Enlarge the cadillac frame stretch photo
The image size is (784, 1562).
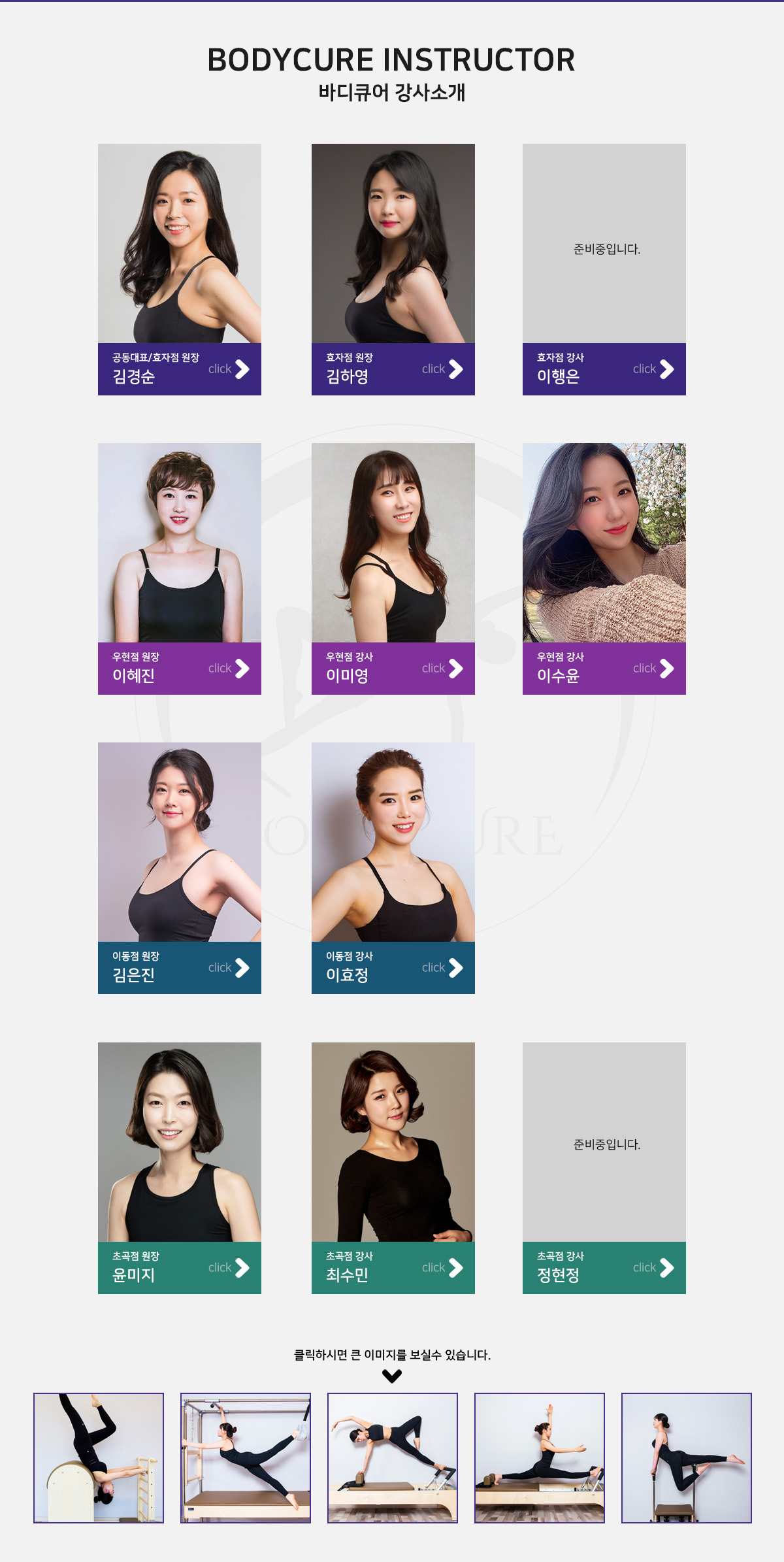(246, 1458)
